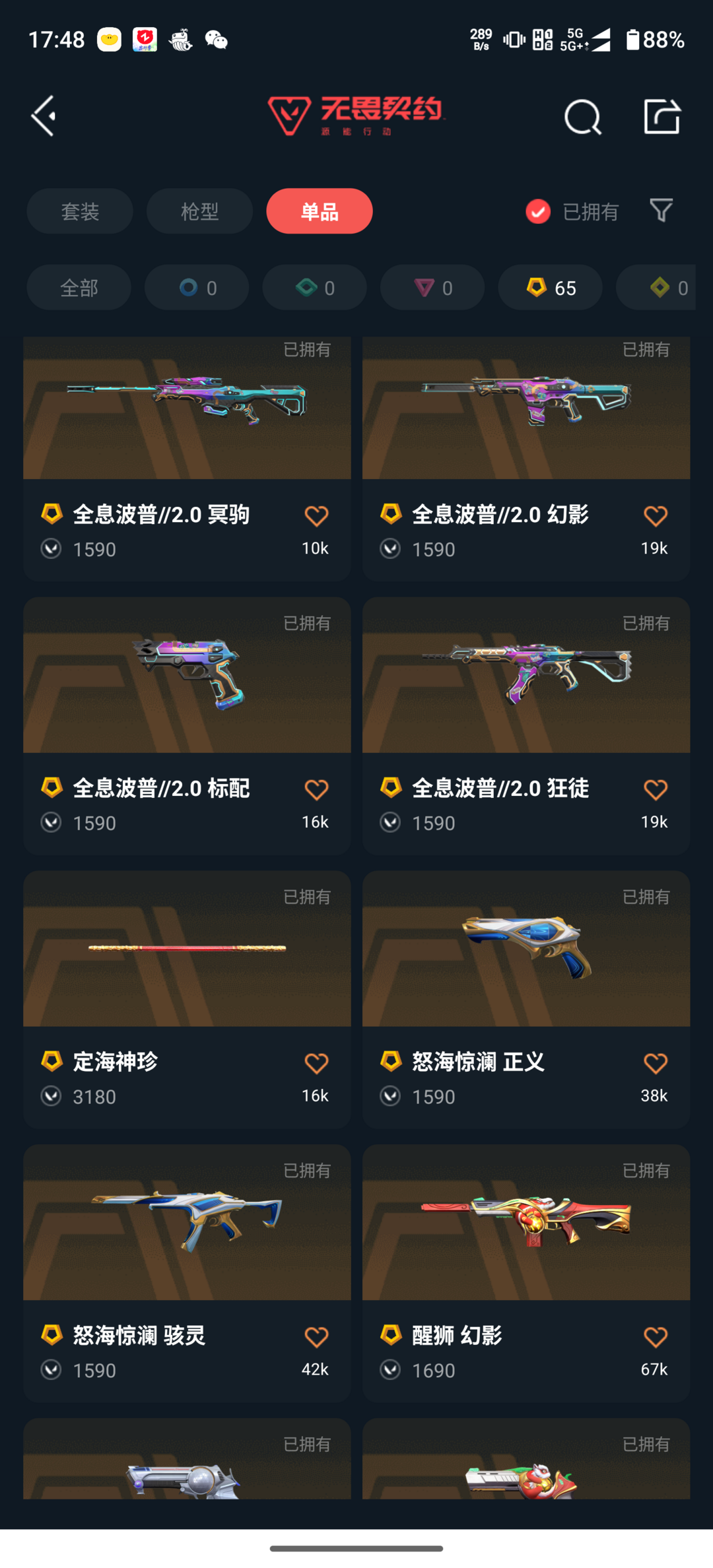Open the filter funnel icon
This screenshot has height=1568, width=713.
tap(661, 211)
